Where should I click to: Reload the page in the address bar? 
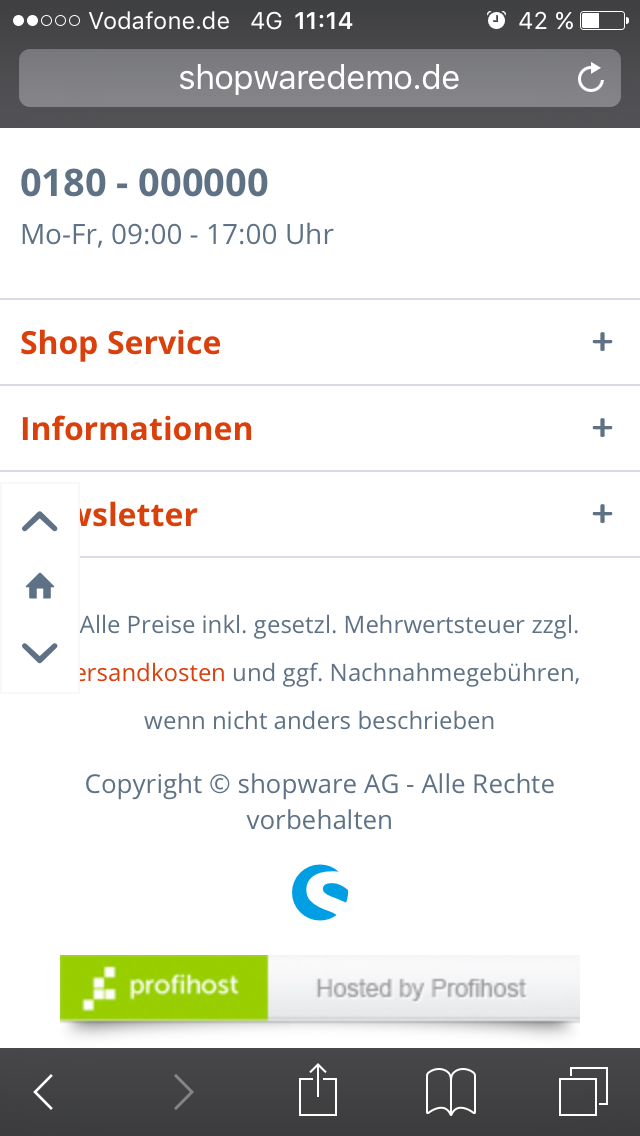[x=591, y=78]
